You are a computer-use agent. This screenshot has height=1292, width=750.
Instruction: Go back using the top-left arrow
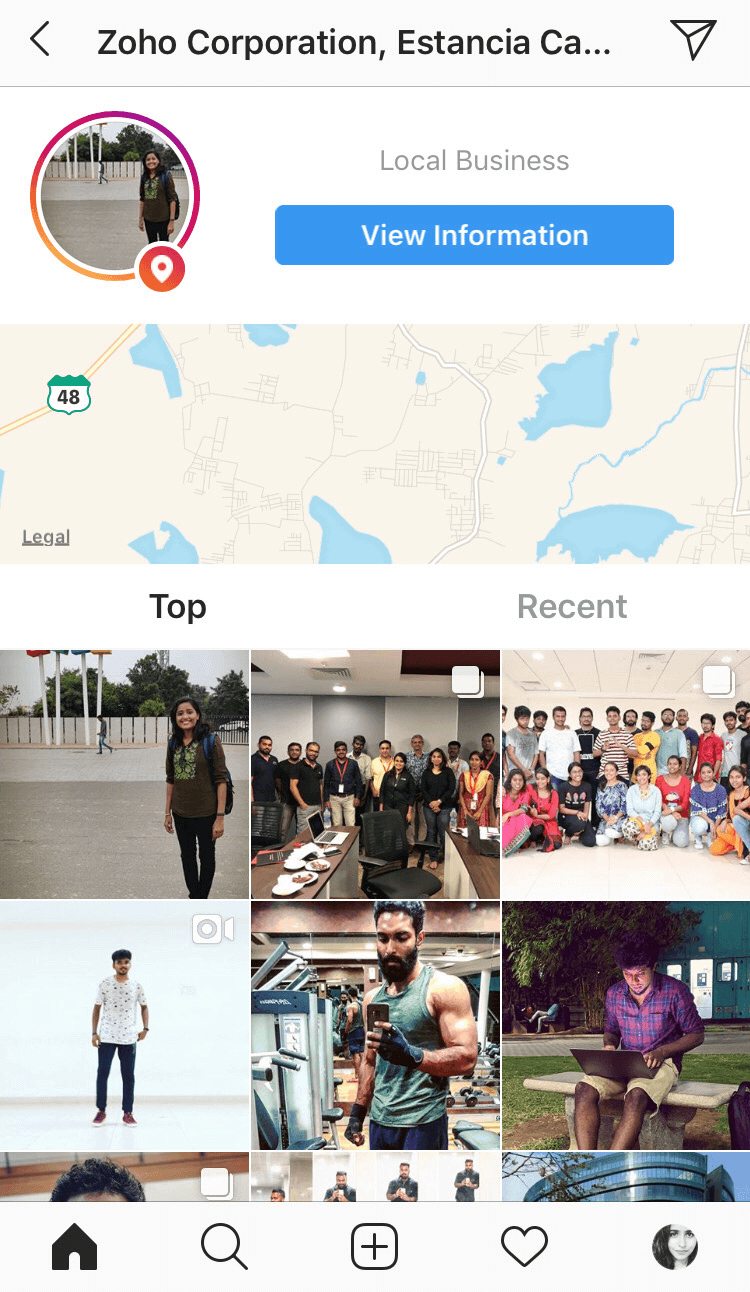[x=40, y=41]
